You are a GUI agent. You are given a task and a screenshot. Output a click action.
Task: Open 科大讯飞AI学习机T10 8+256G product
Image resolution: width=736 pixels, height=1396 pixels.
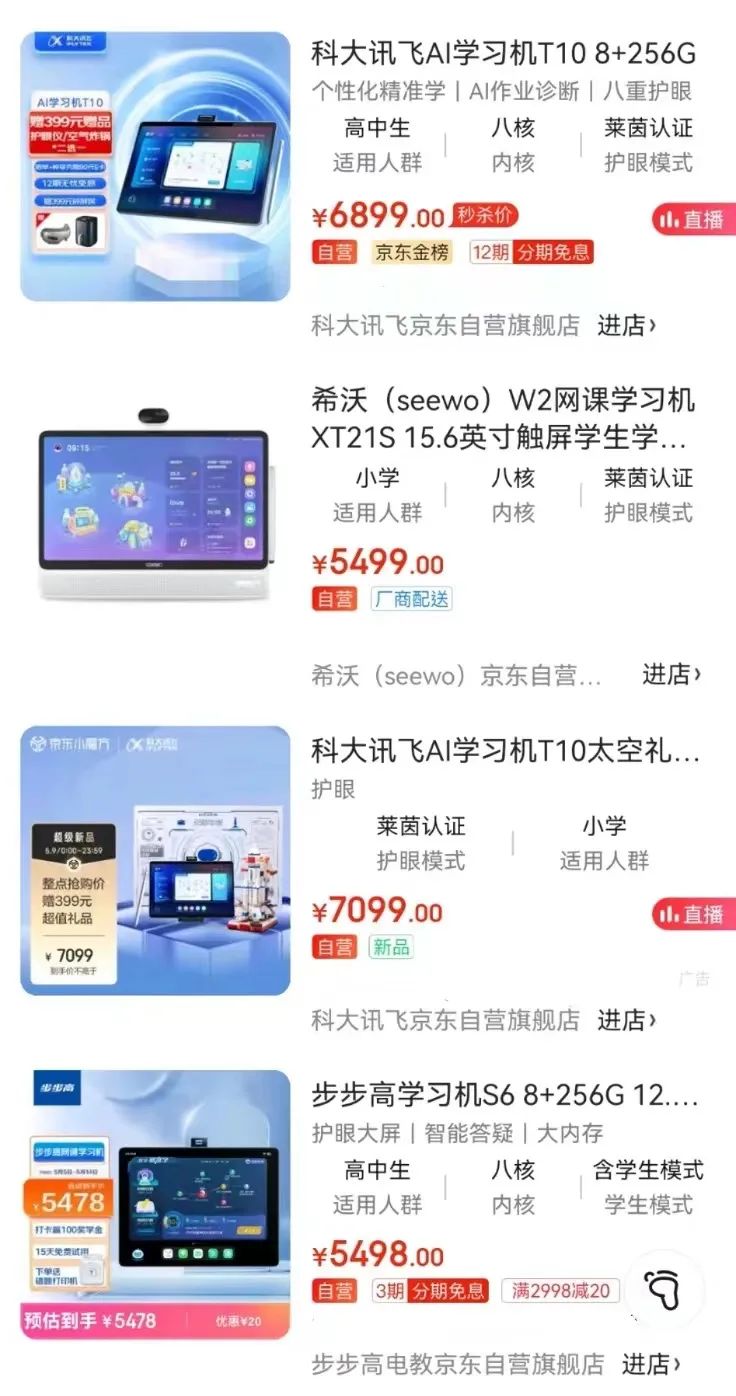click(503, 53)
